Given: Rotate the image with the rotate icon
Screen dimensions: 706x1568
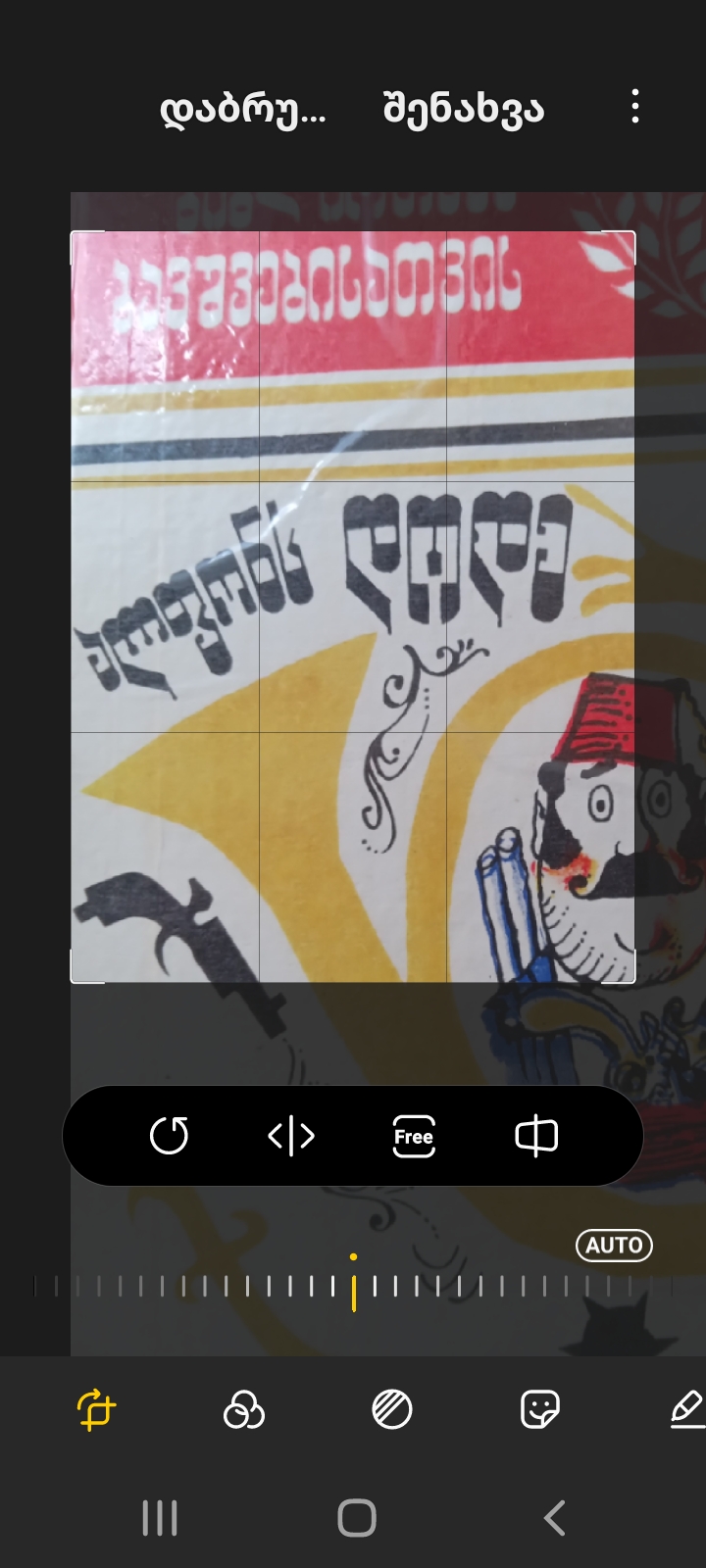Looking at the screenshot, I should click(x=169, y=1136).
